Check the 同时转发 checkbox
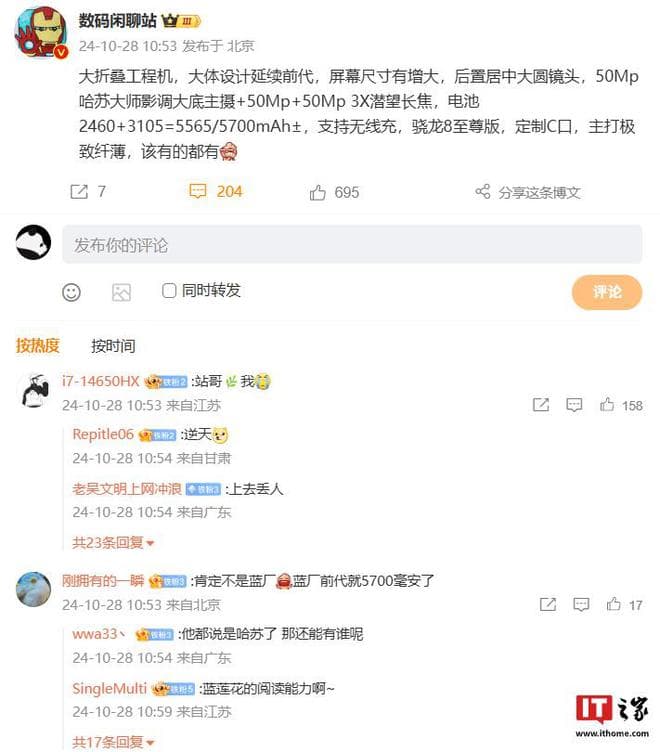Viewport: 660px width, 752px height. (169, 291)
